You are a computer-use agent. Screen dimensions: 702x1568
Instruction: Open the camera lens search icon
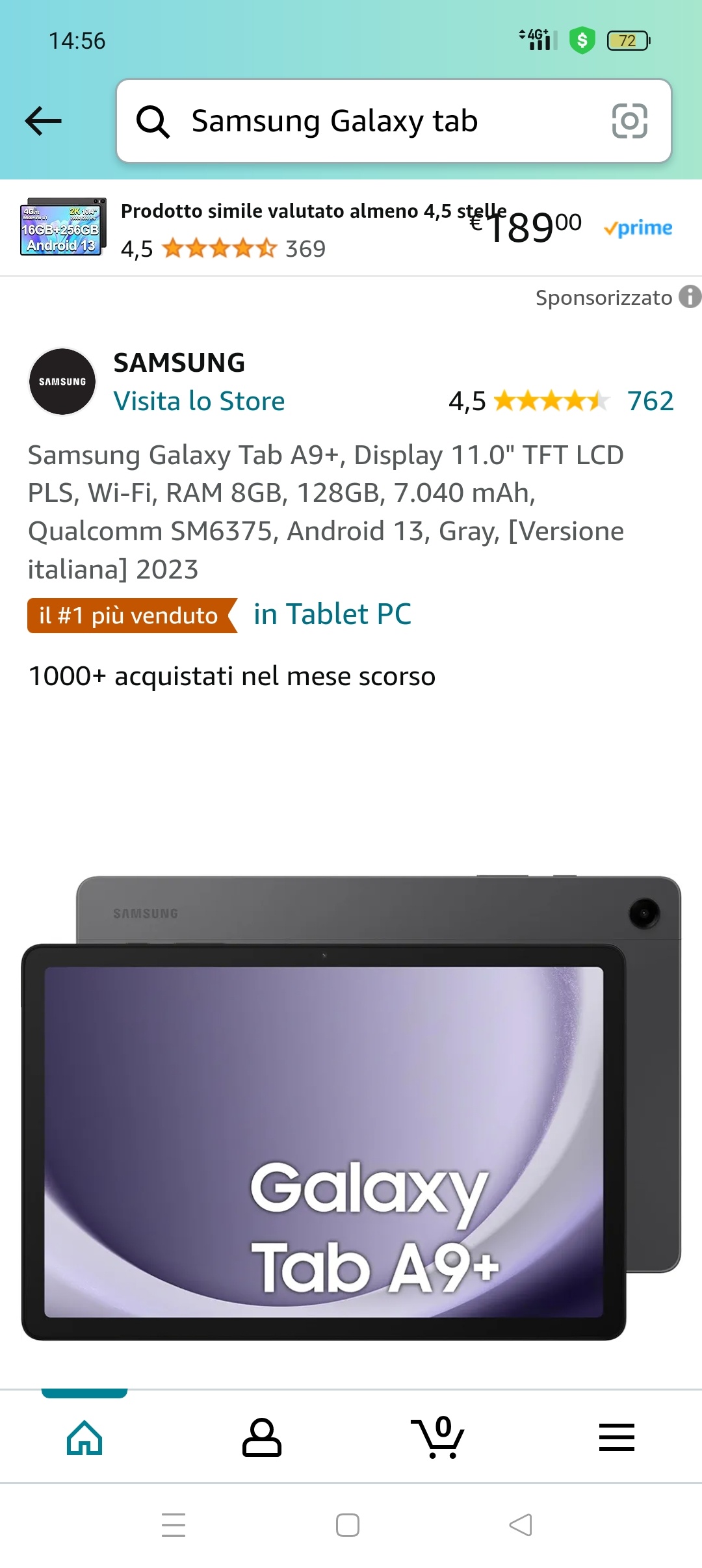[629, 121]
